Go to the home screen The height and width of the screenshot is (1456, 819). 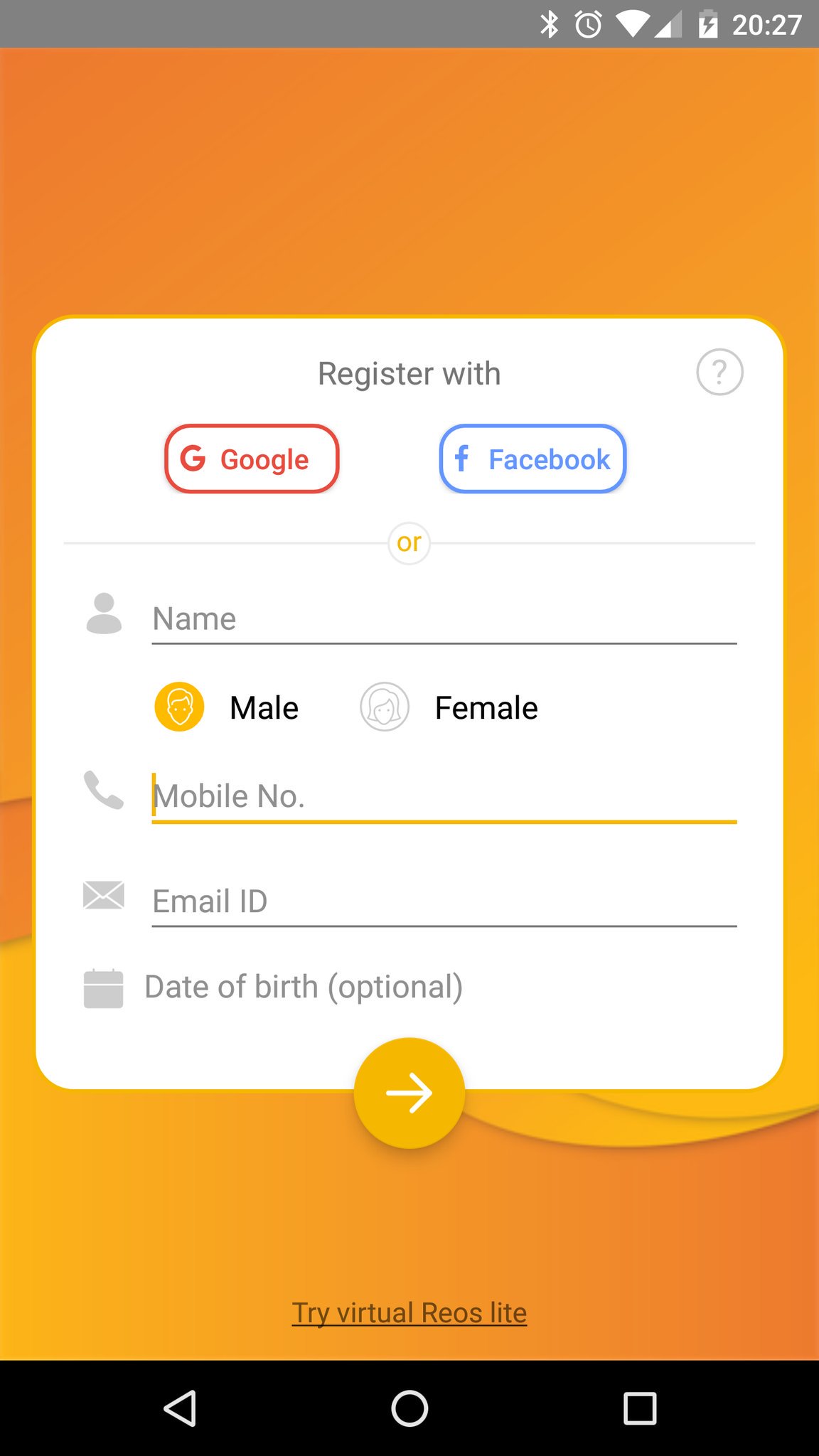pyautogui.click(x=409, y=1408)
